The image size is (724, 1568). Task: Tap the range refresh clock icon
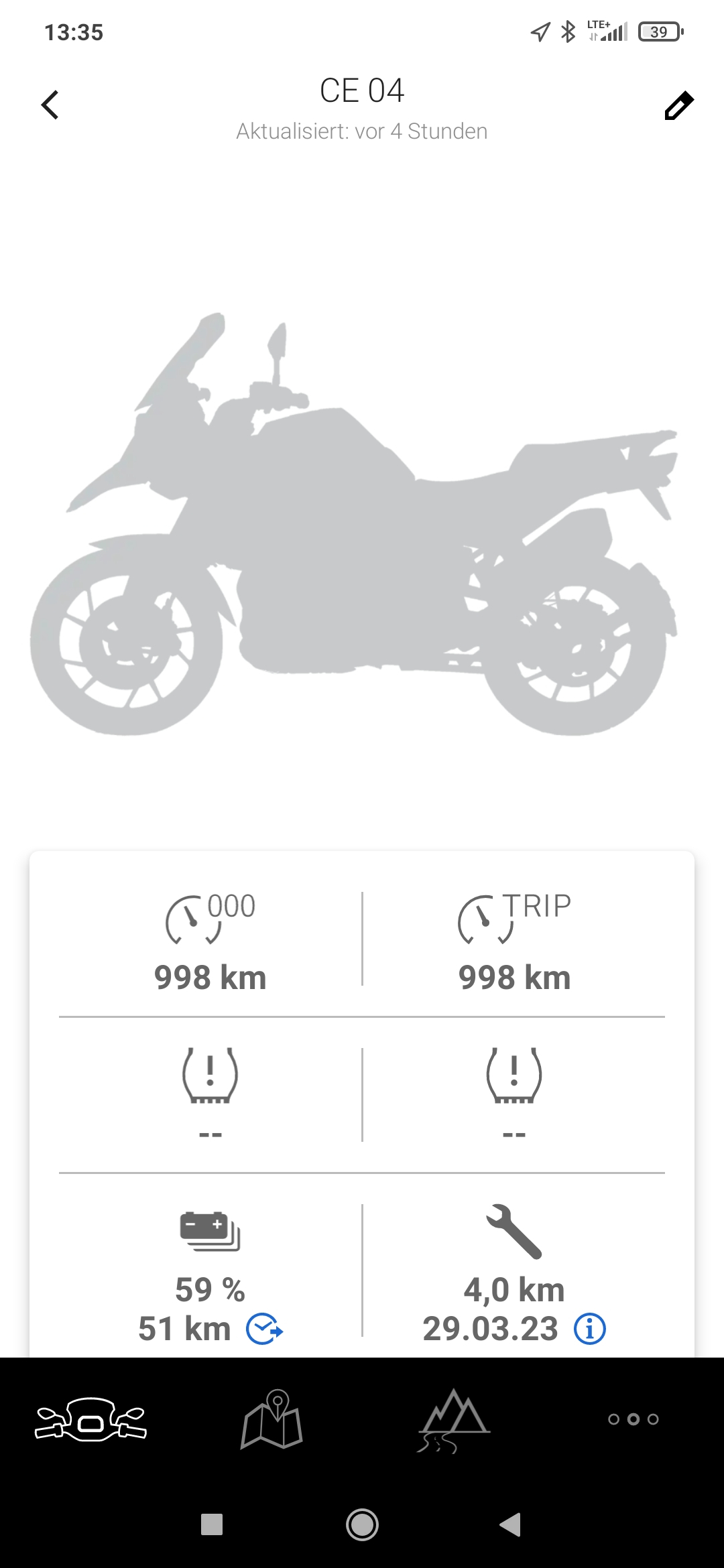(264, 1329)
